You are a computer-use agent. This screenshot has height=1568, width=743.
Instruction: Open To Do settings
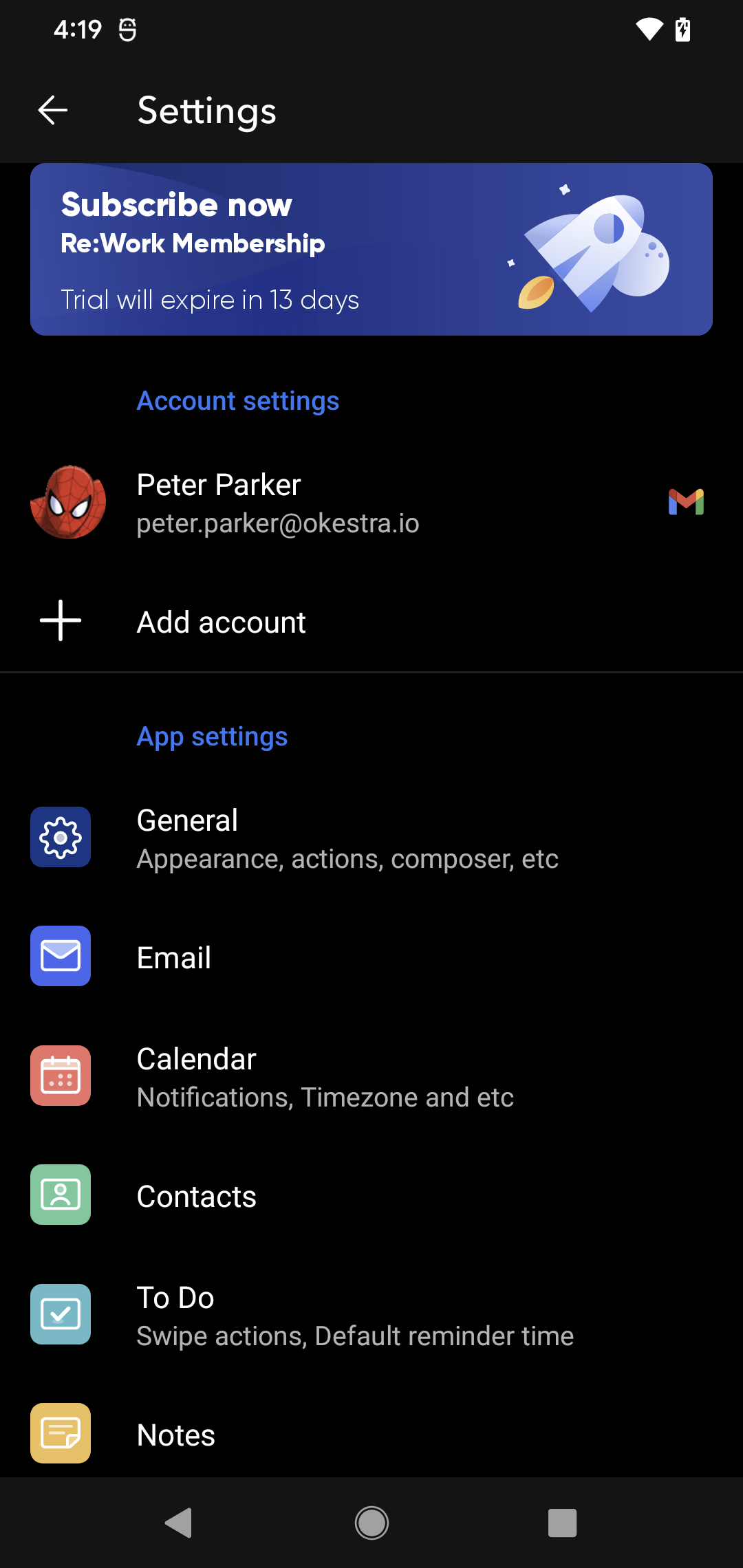pyautogui.click(x=371, y=1316)
